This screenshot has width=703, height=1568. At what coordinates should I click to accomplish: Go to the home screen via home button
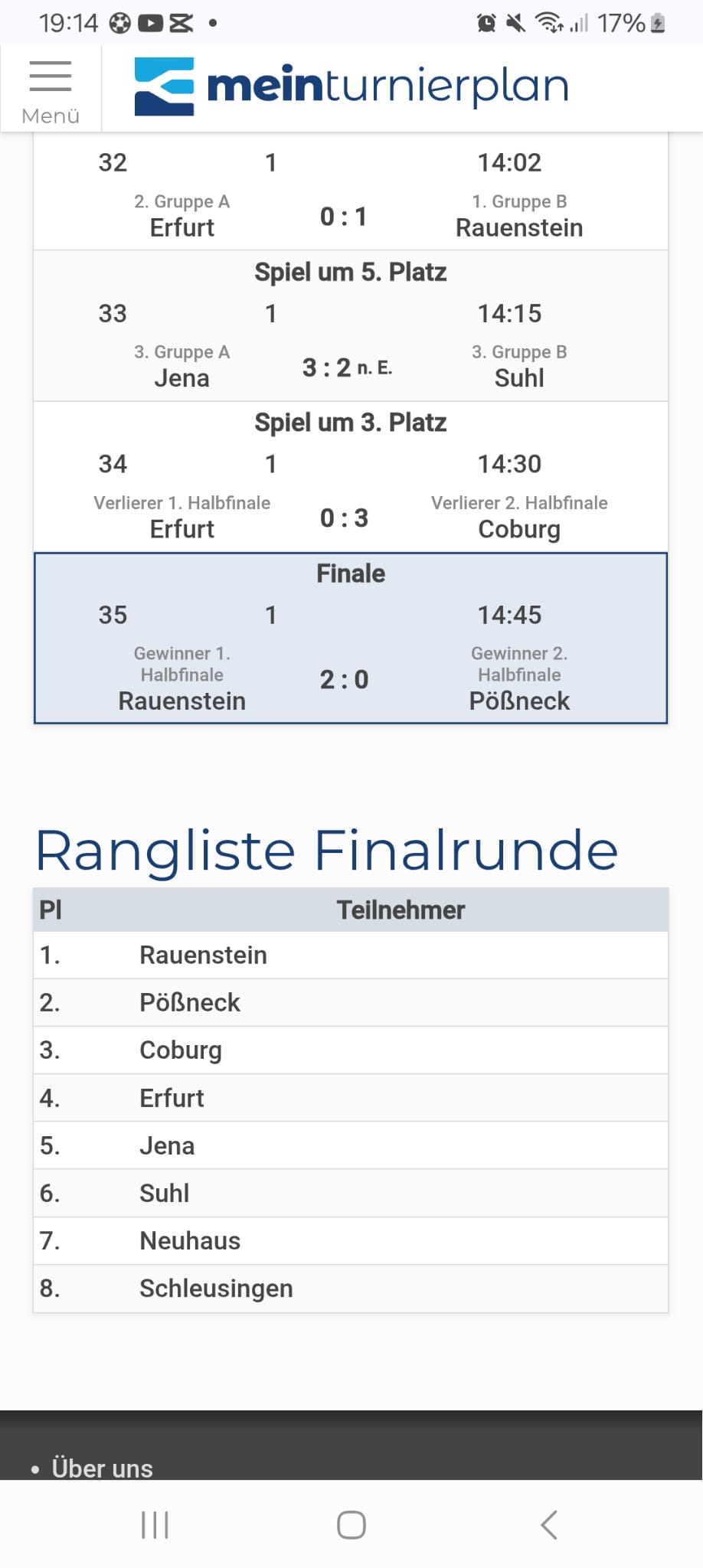[351, 1524]
